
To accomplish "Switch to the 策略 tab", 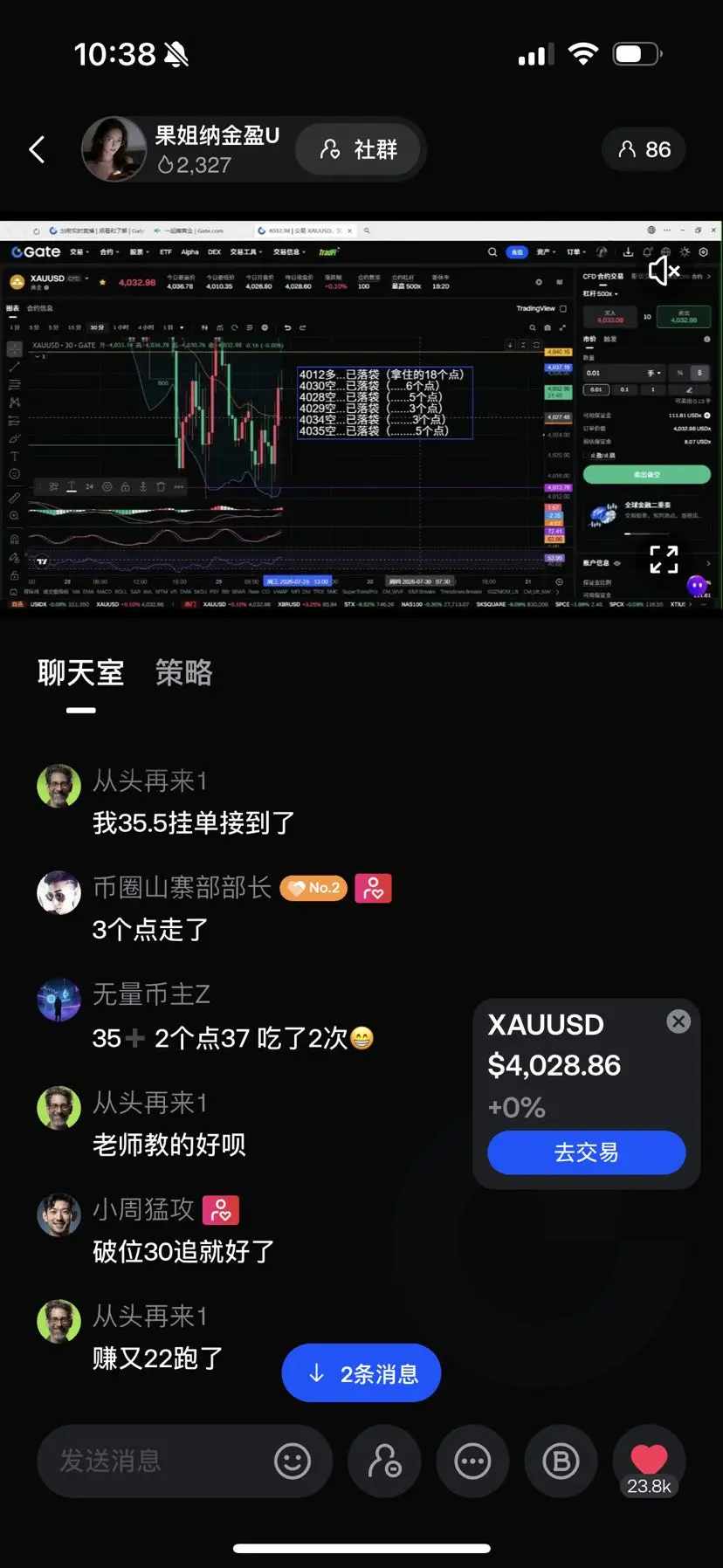I will 183,672.
